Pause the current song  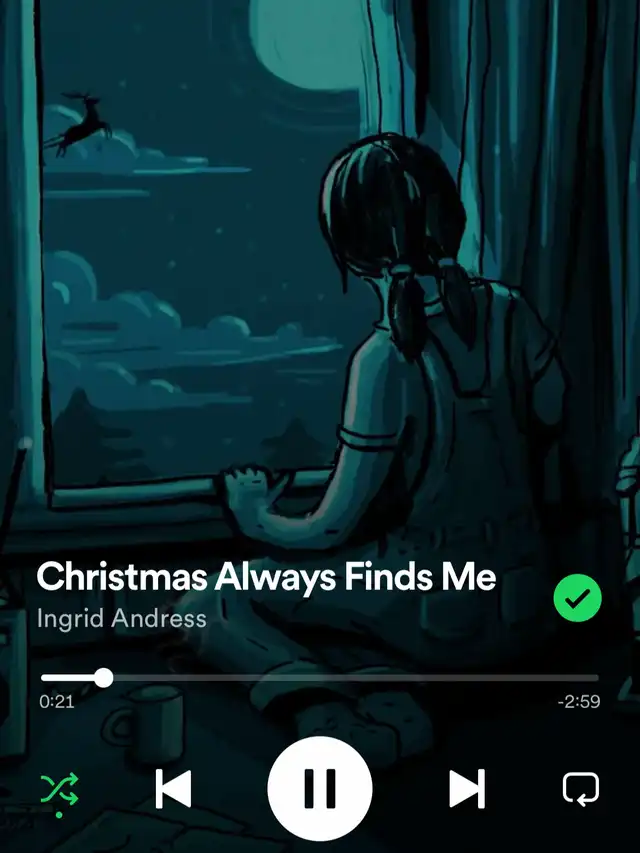click(x=319, y=789)
